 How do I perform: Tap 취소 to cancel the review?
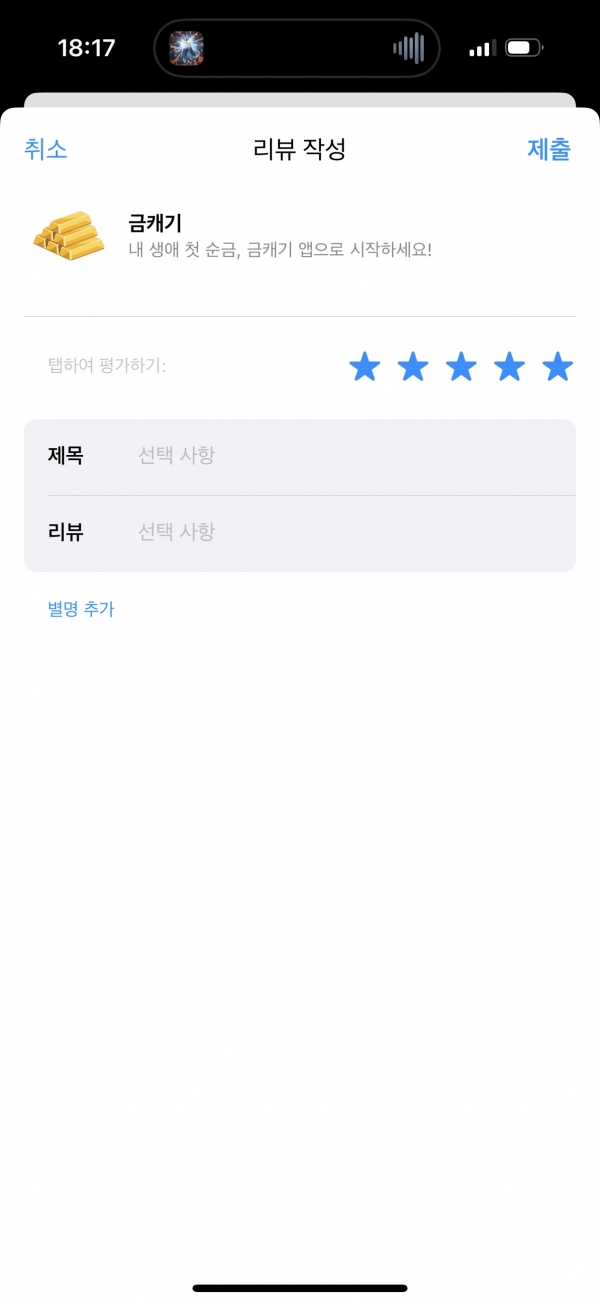[45, 150]
